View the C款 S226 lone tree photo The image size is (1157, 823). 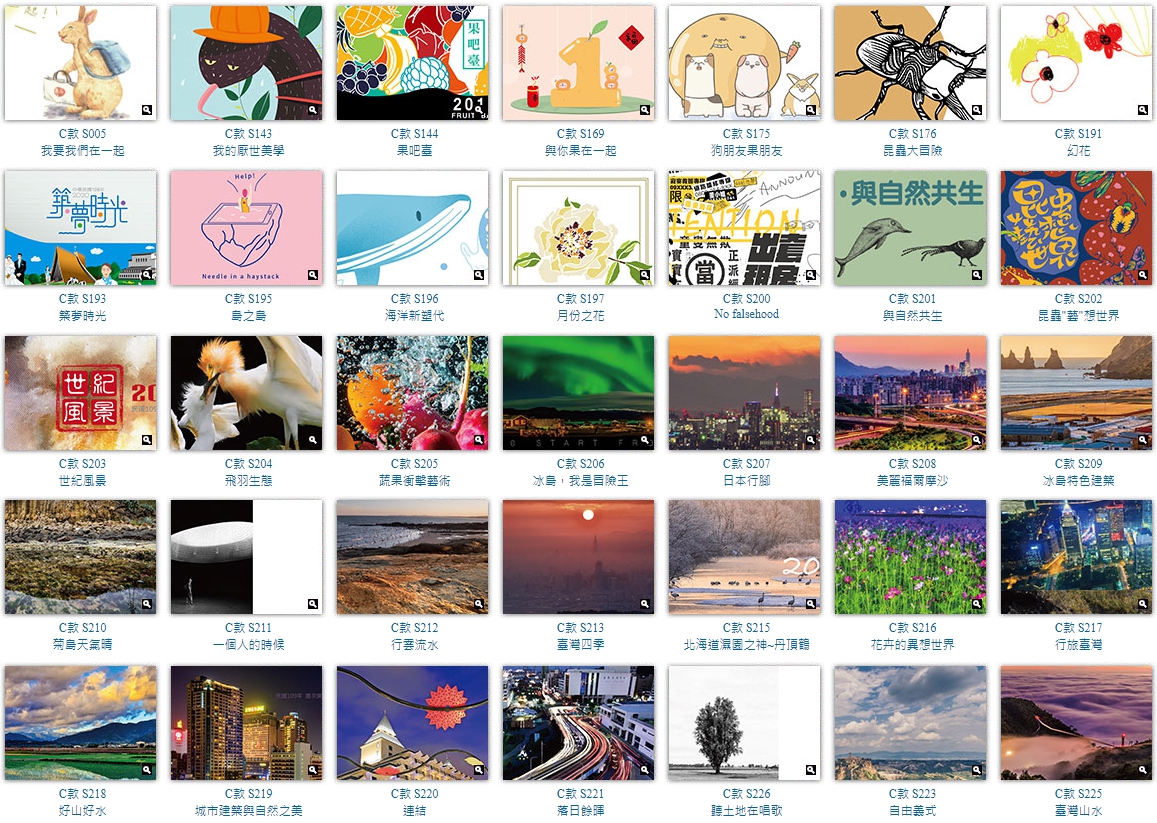(744, 723)
